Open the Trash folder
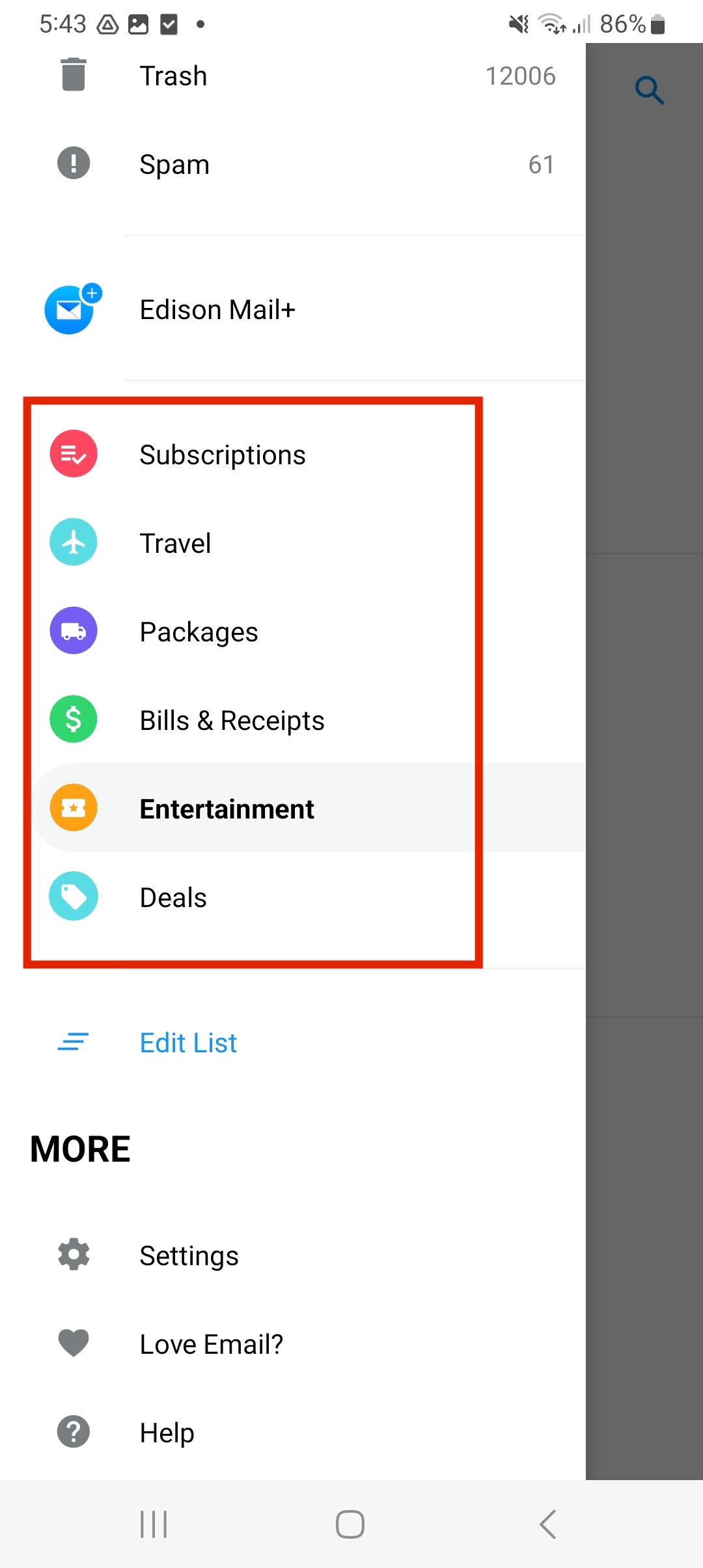The height and width of the screenshot is (1568, 703). (293, 76)
